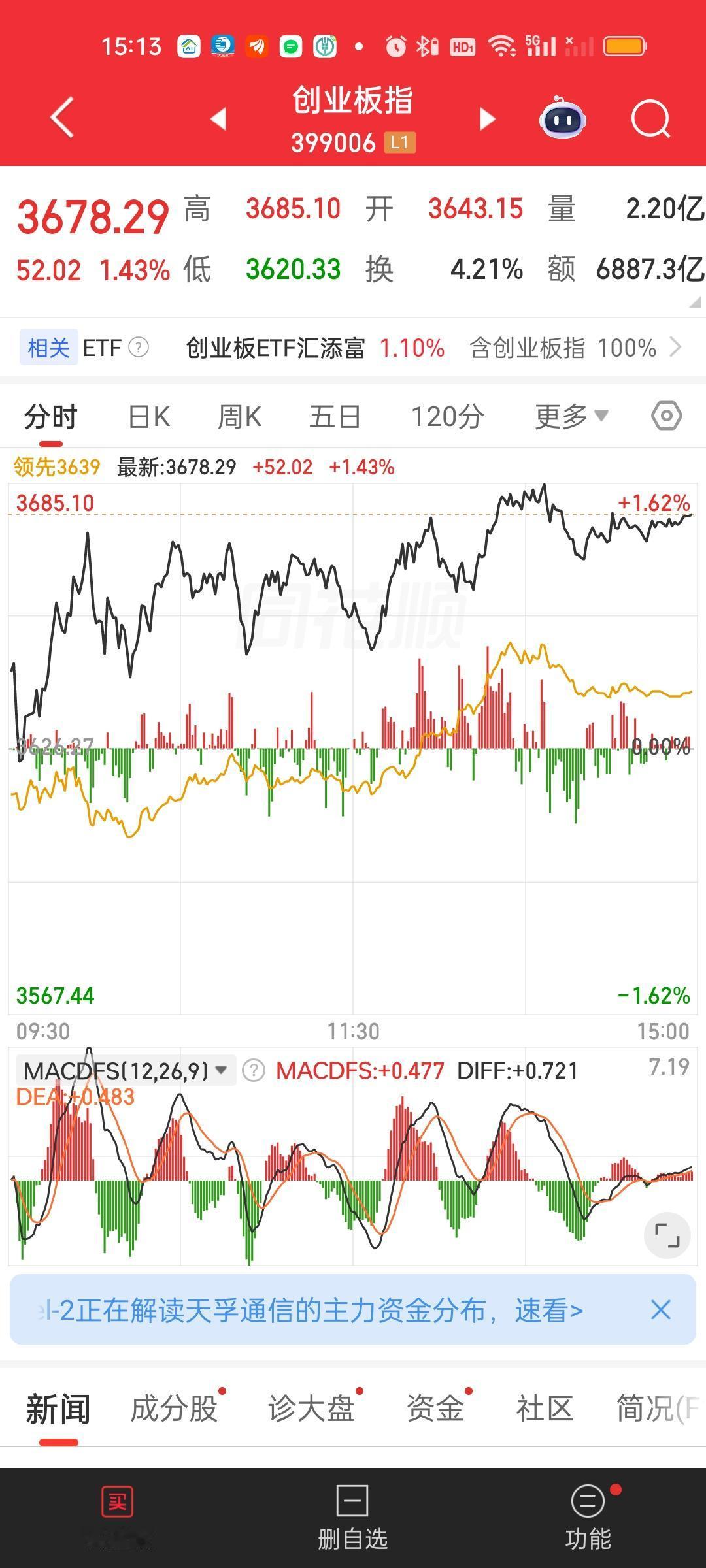Switch to the previous index with left triangle
Viewport: 706px width, 1568px height.
218,119
